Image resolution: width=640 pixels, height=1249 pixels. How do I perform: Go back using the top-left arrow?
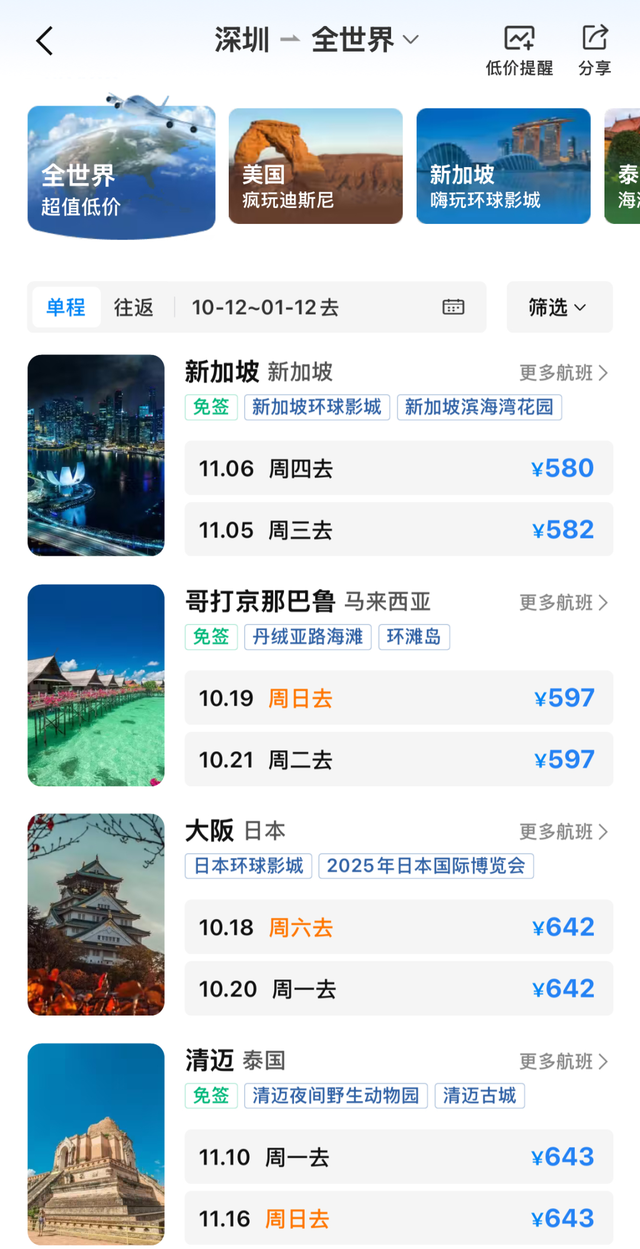click(44, 41)
